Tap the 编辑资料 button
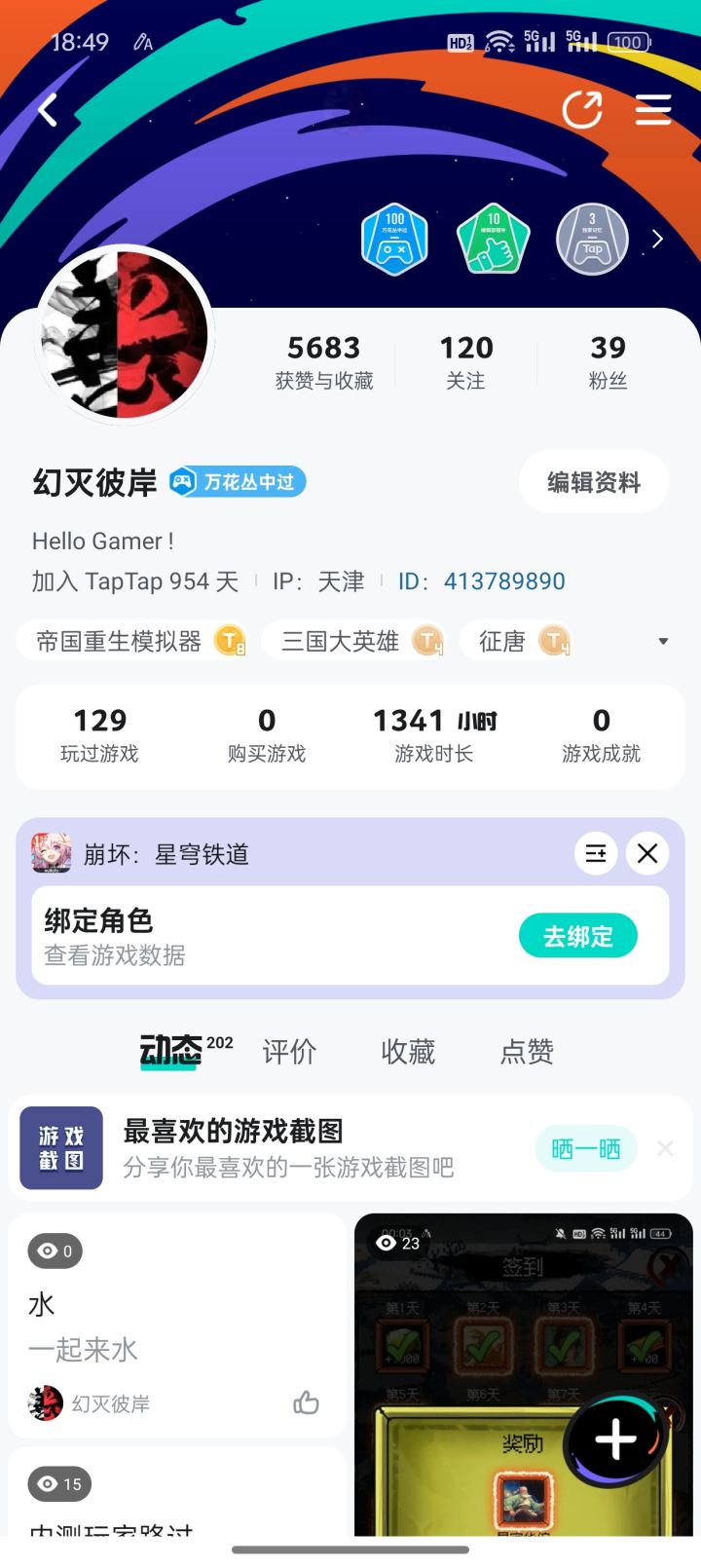 click(594, 481)
